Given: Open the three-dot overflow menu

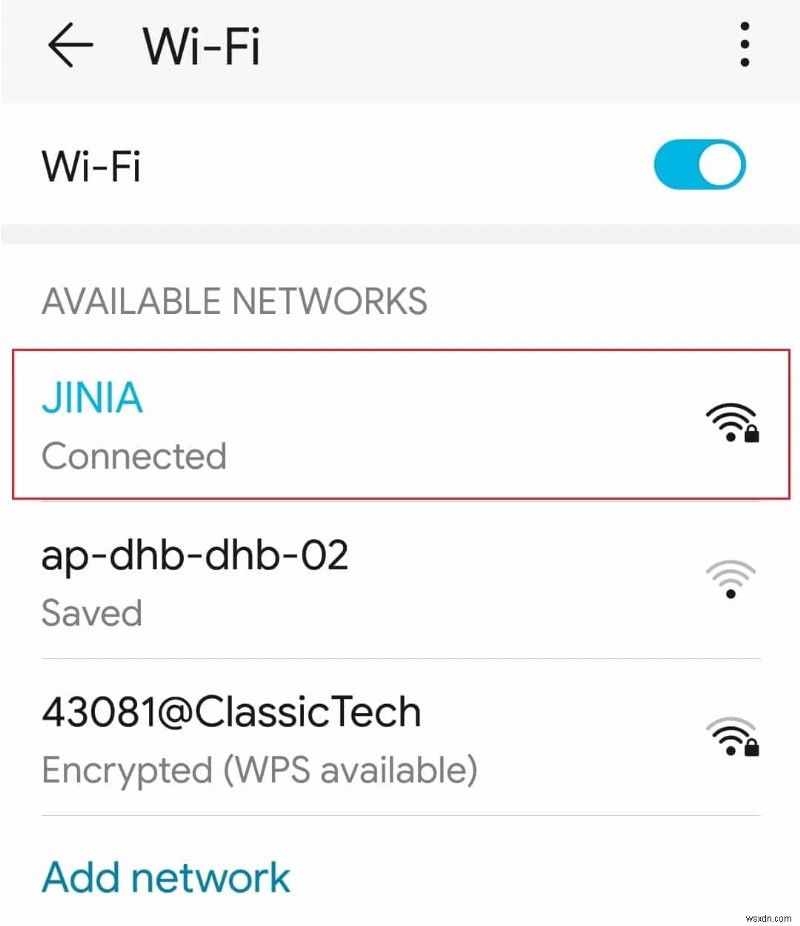Looking at the screenshot, I should [744, 46].
